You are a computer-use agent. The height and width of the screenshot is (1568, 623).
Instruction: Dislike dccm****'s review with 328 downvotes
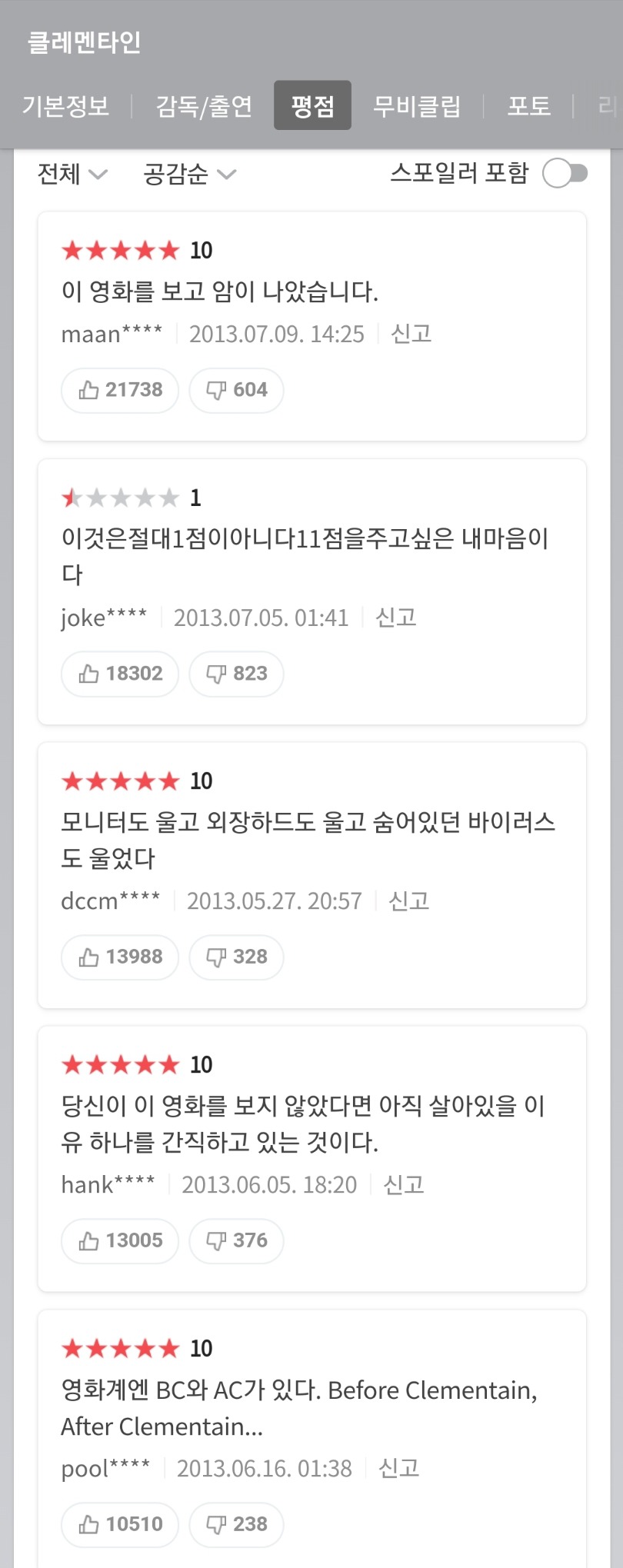[236, 957]
